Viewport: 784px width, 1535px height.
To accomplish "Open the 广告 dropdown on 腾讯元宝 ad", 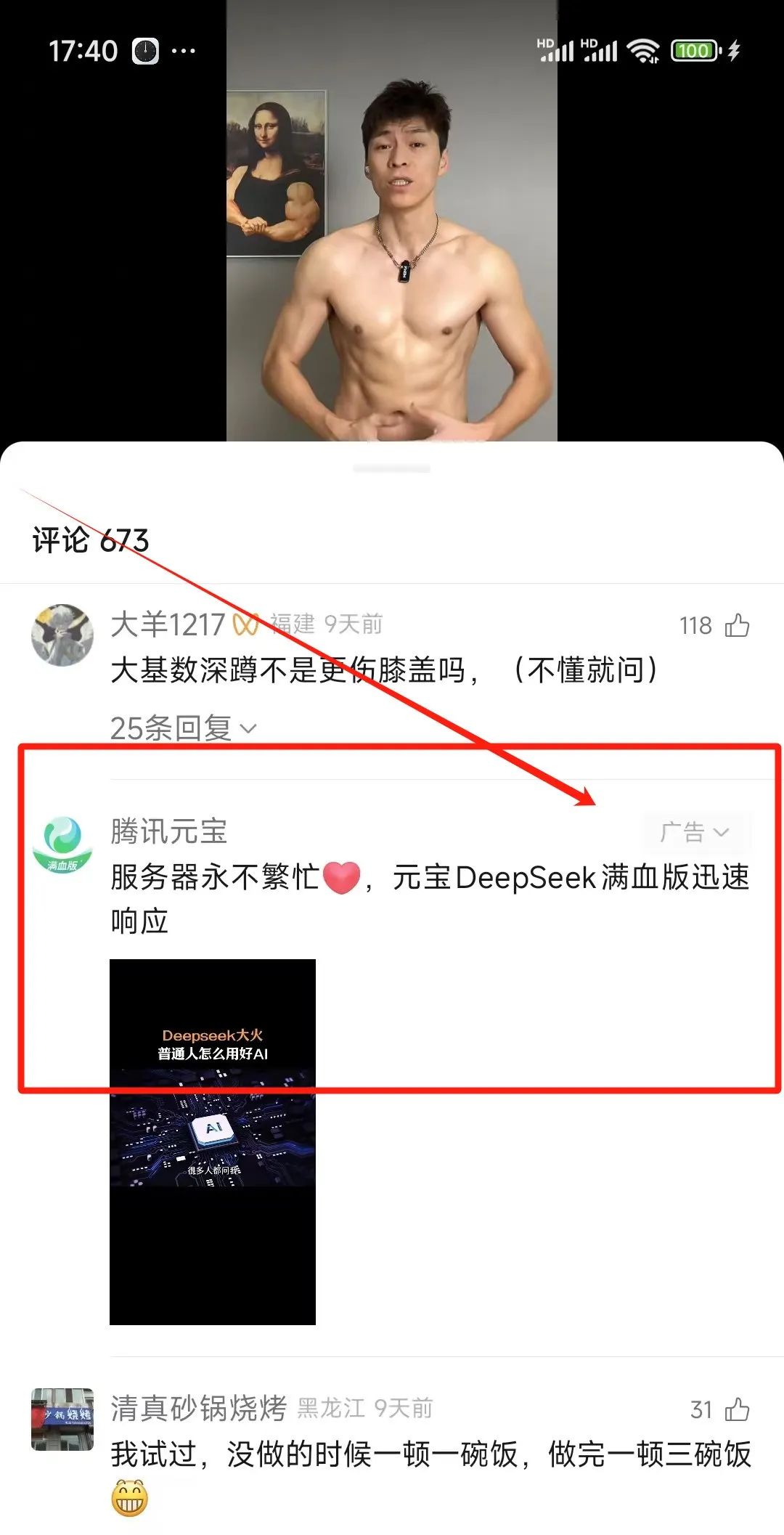I will click(695, 832).
